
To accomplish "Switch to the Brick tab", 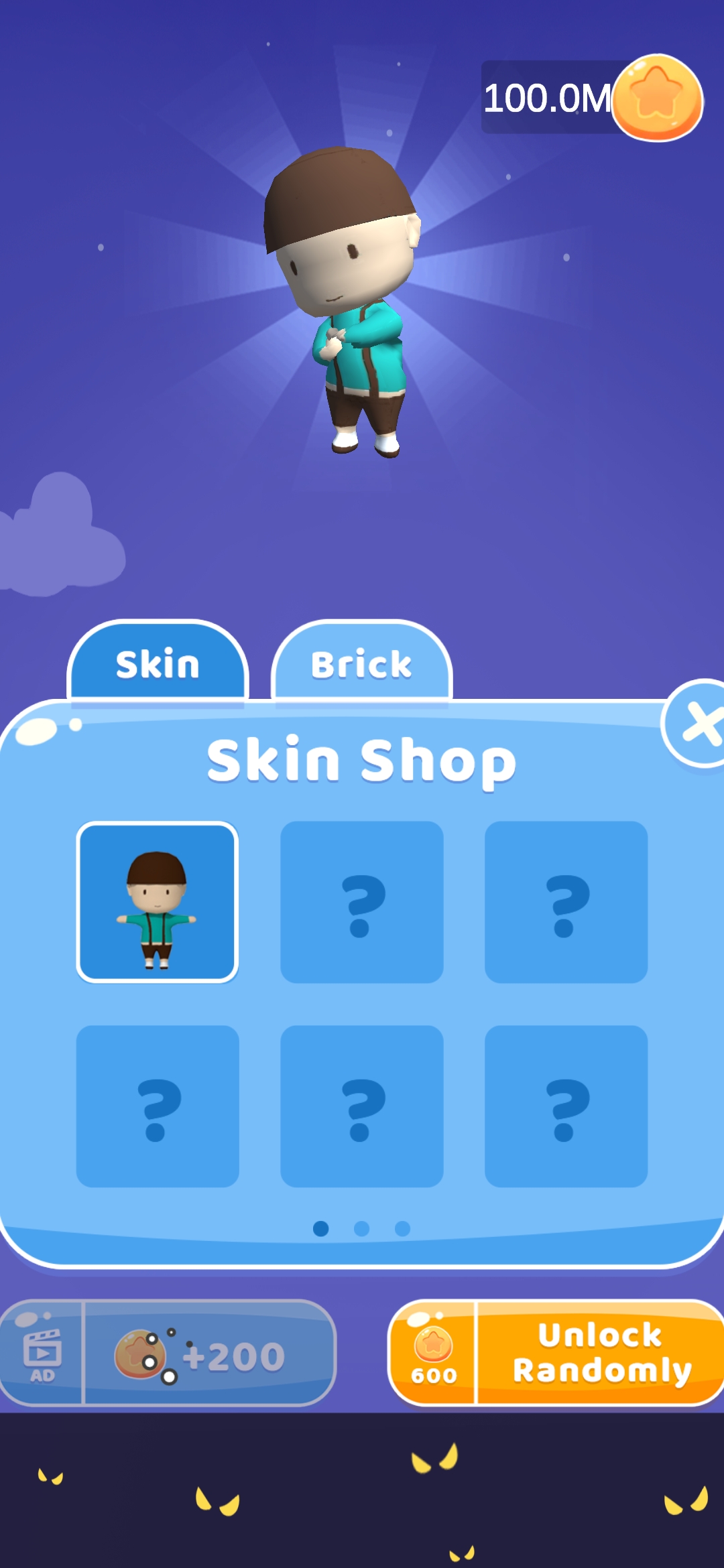I will coord(361,663).
